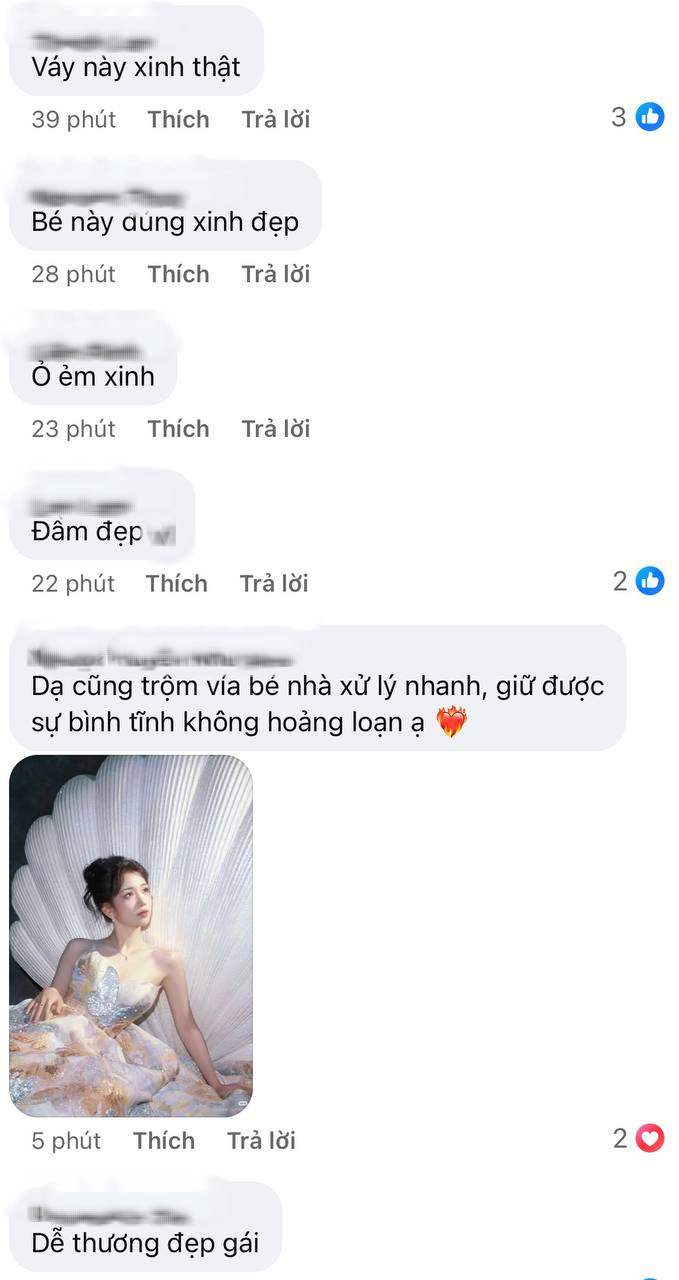This screenshot has width=679, height=1280.
Task: Like the comment 'Đầm đẹp'
Action: tap(176, 583)
